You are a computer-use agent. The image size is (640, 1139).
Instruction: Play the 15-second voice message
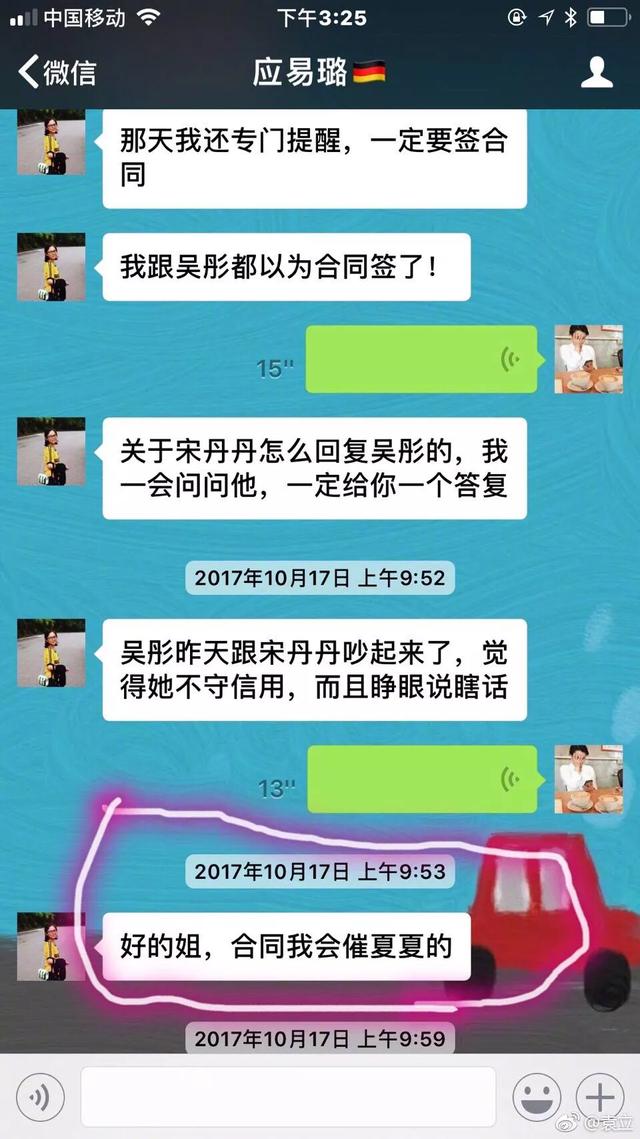click(424, 358)
